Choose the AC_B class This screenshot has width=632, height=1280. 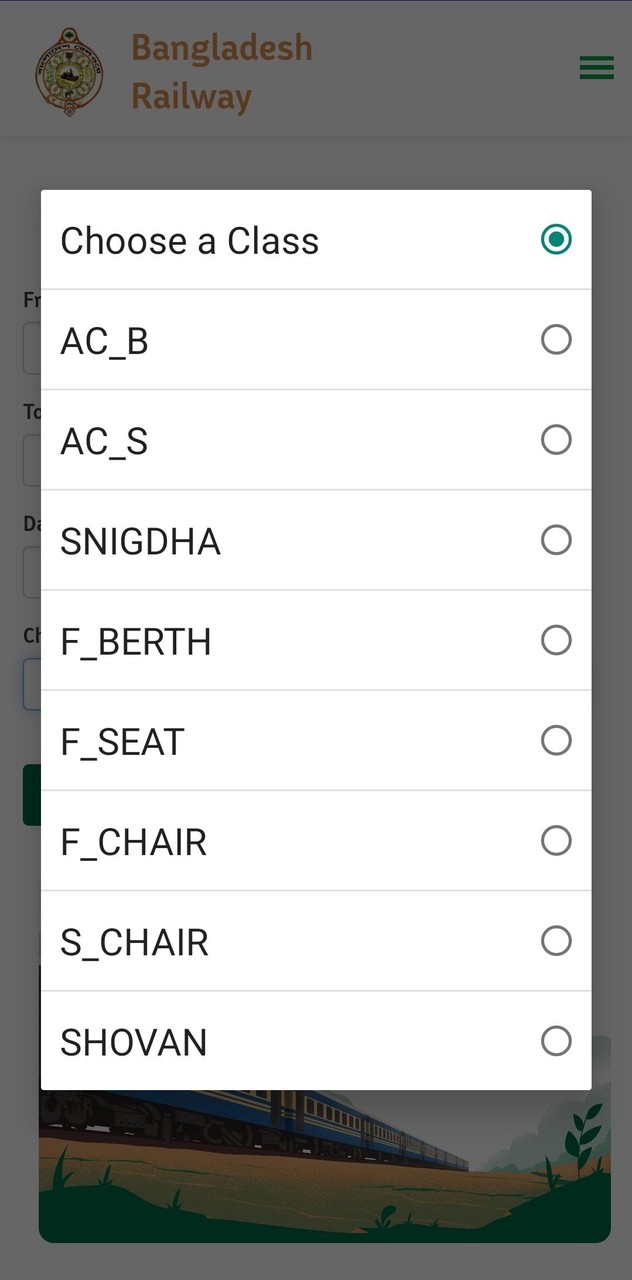coord(316,340)
